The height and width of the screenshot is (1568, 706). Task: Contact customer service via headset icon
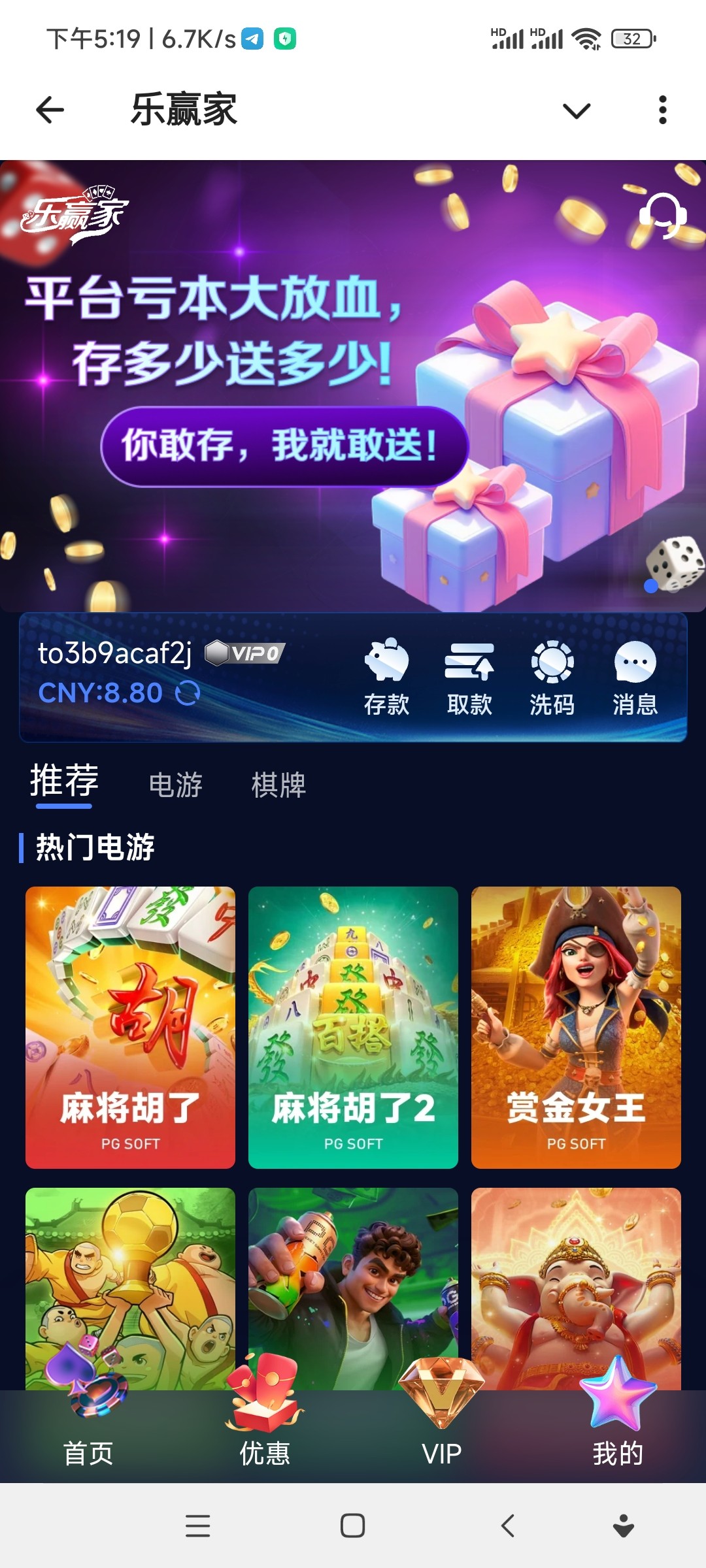[662, 216]
